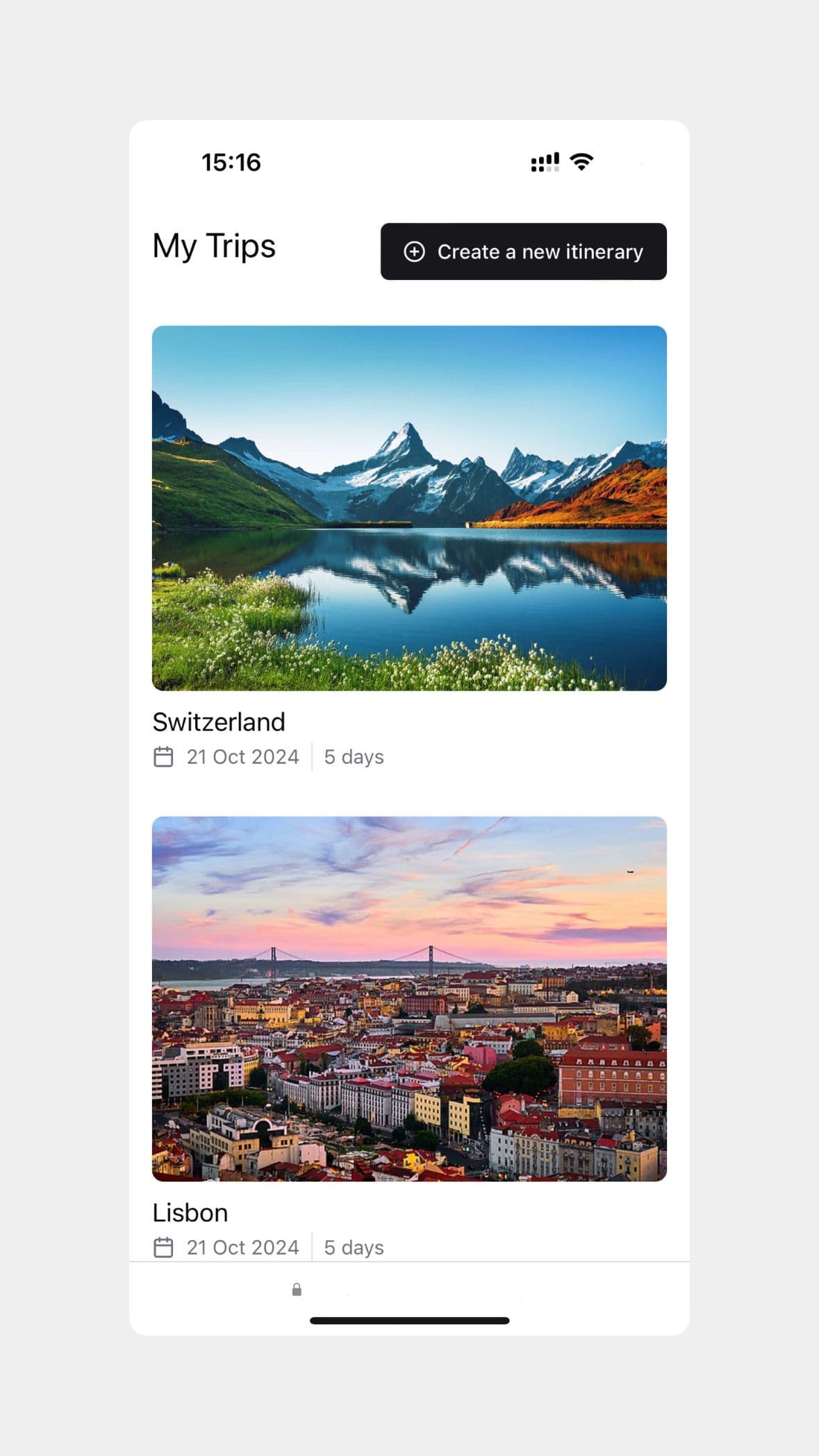The height and width of the screenshot is (1456, 819).
Task: Tap the plus icon on the itinerary button
Action: (415, 251)
